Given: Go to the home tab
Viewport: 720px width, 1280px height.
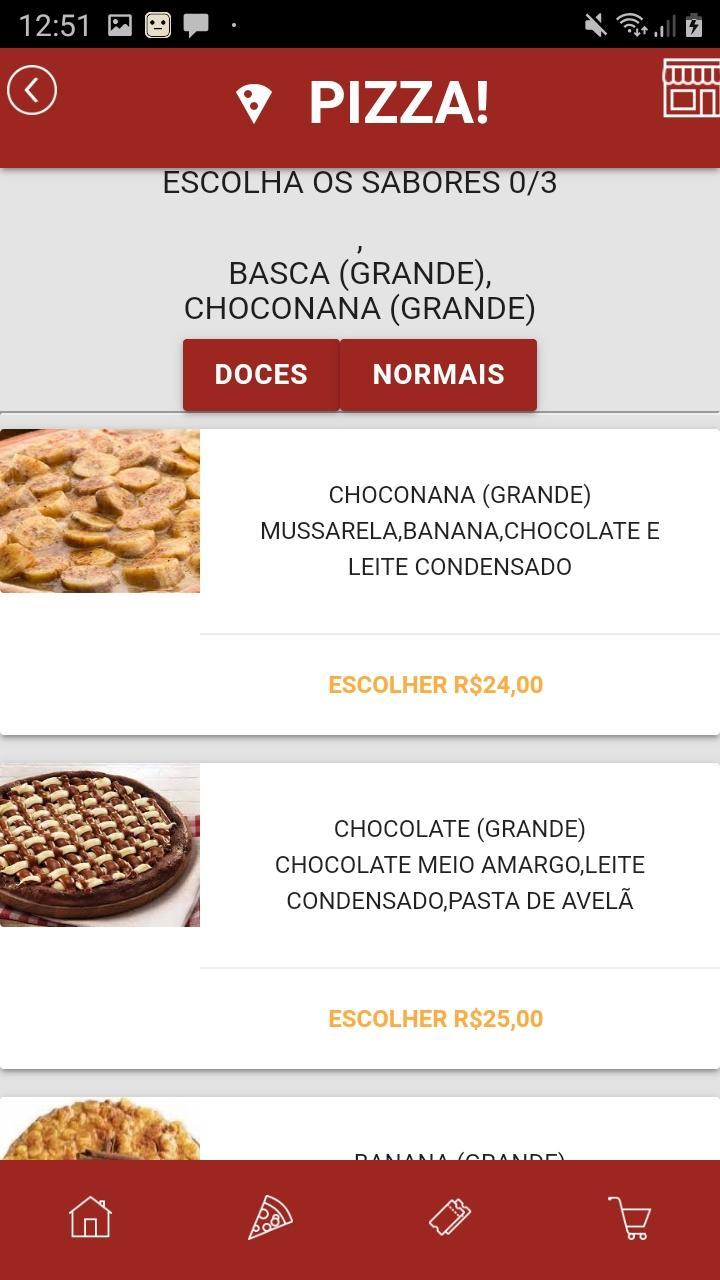Looking at the screenshot, I should point(90,1218).
